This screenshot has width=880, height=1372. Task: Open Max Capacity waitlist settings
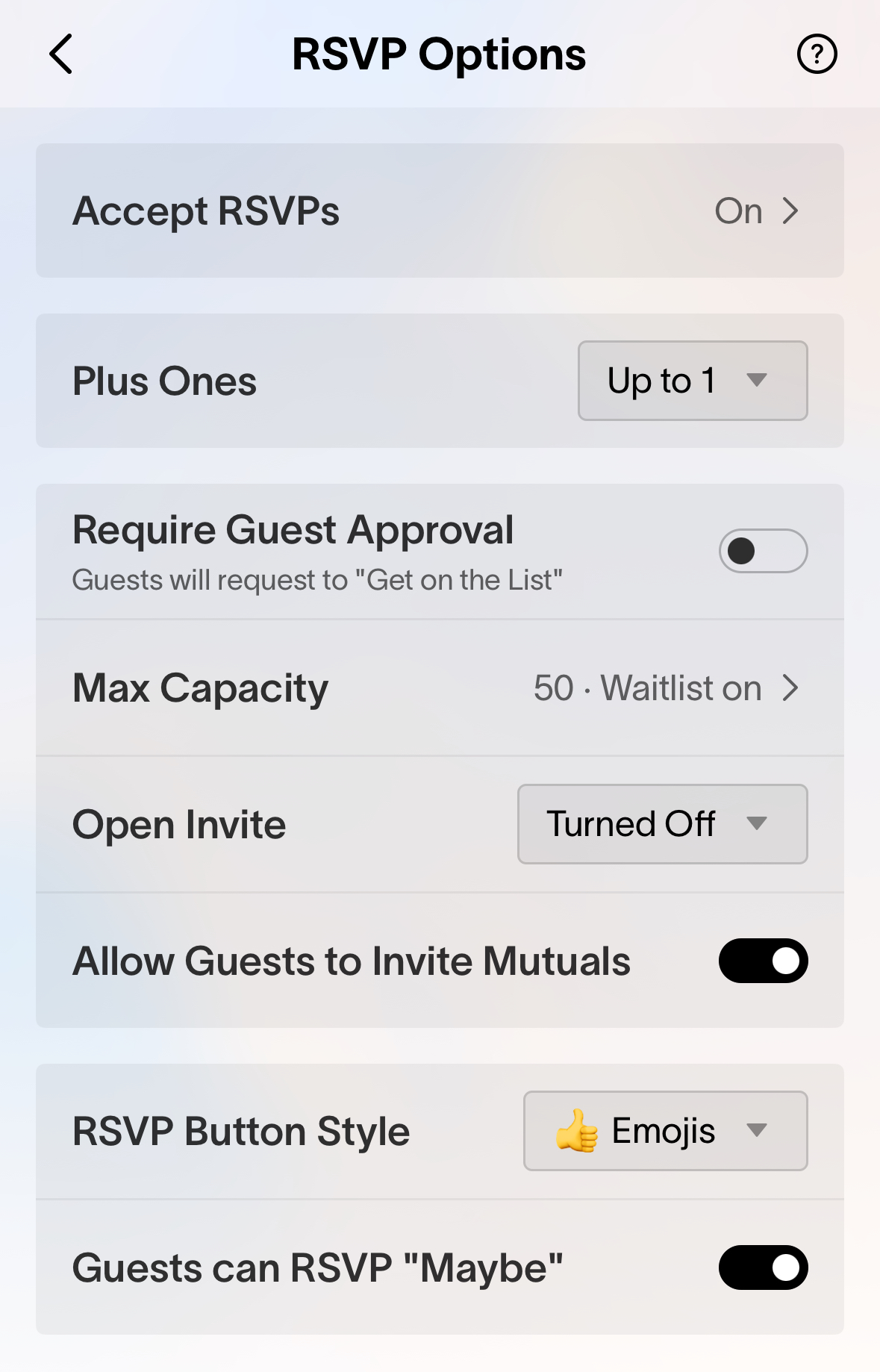(x=440, y=688)
